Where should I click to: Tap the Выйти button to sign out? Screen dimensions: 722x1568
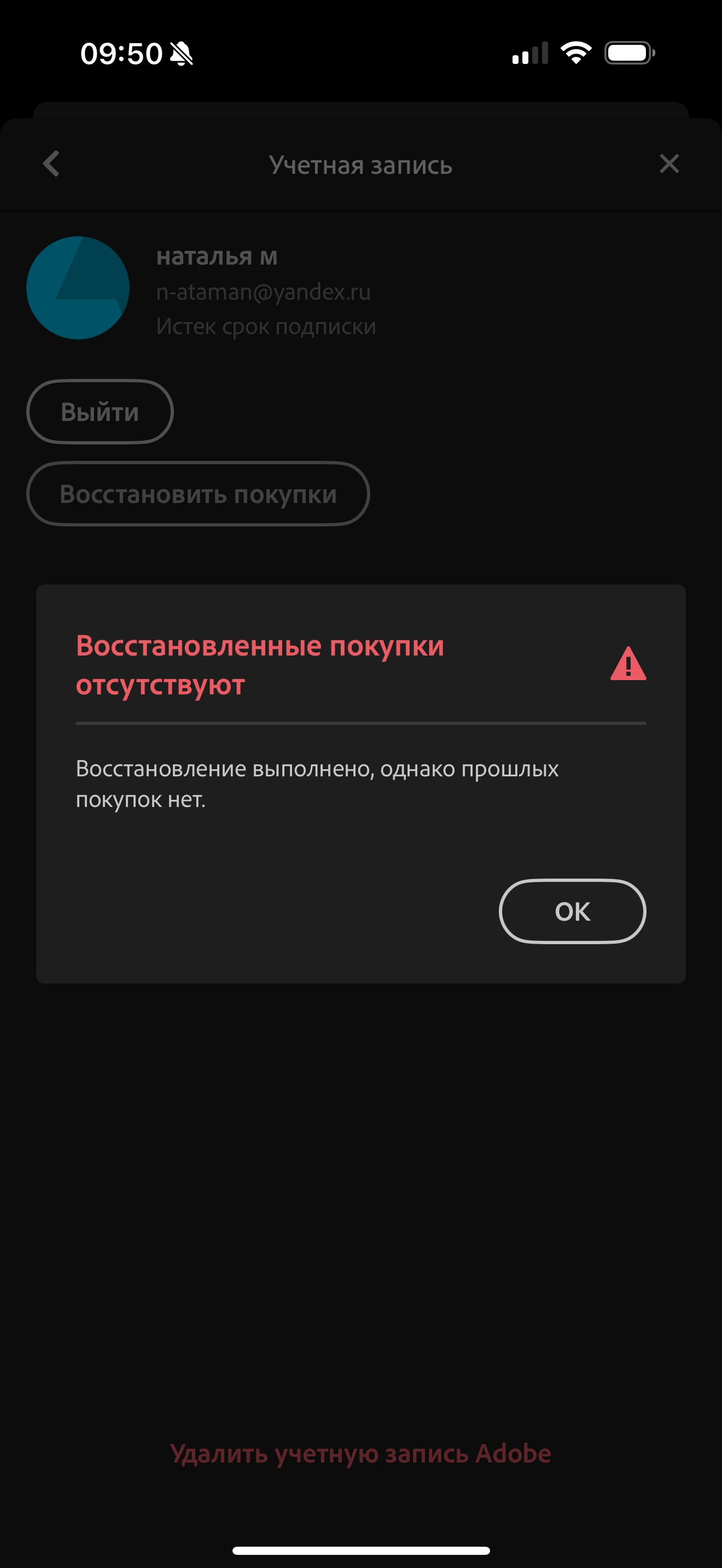[100, 412]
